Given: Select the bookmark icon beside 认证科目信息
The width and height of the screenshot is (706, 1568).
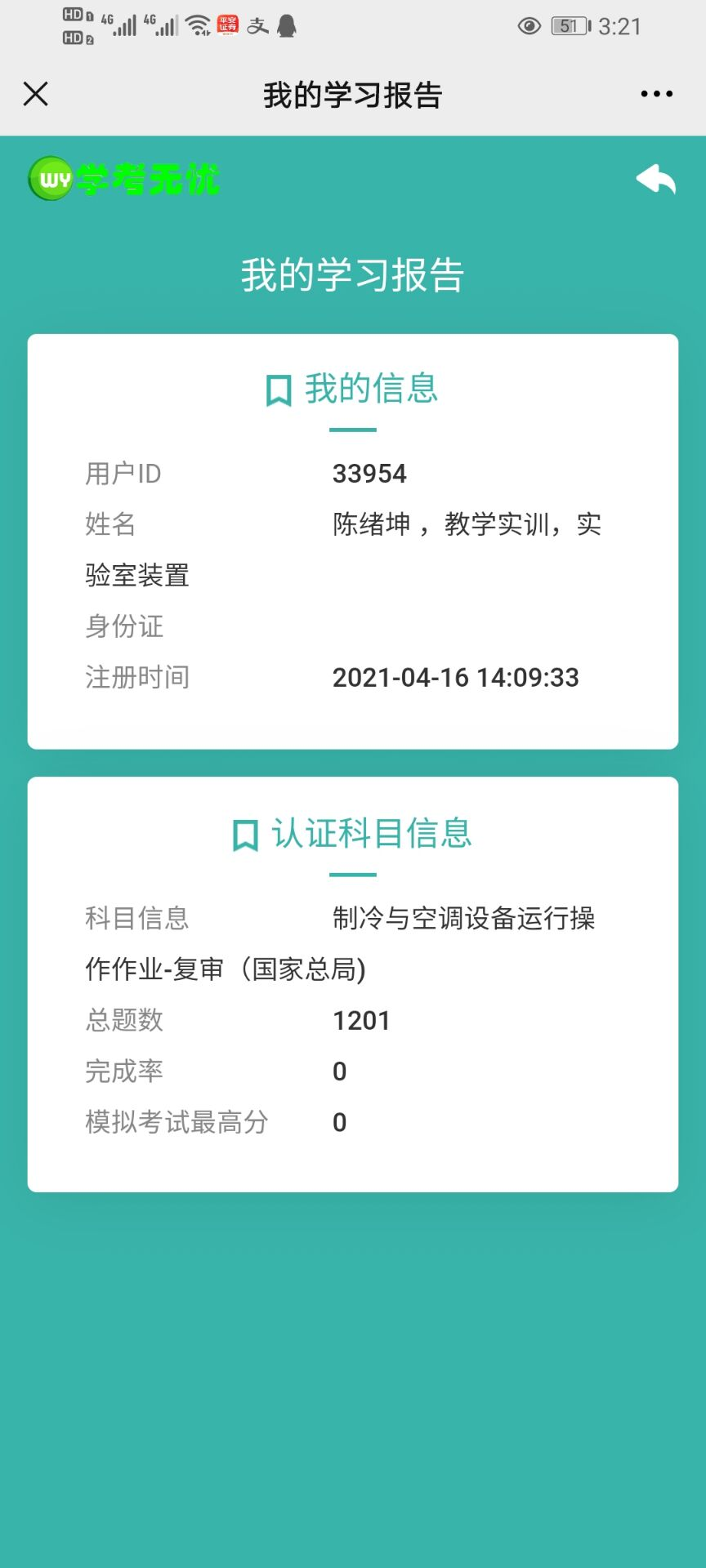Looking at the screenshot, I should click(244, 834).
